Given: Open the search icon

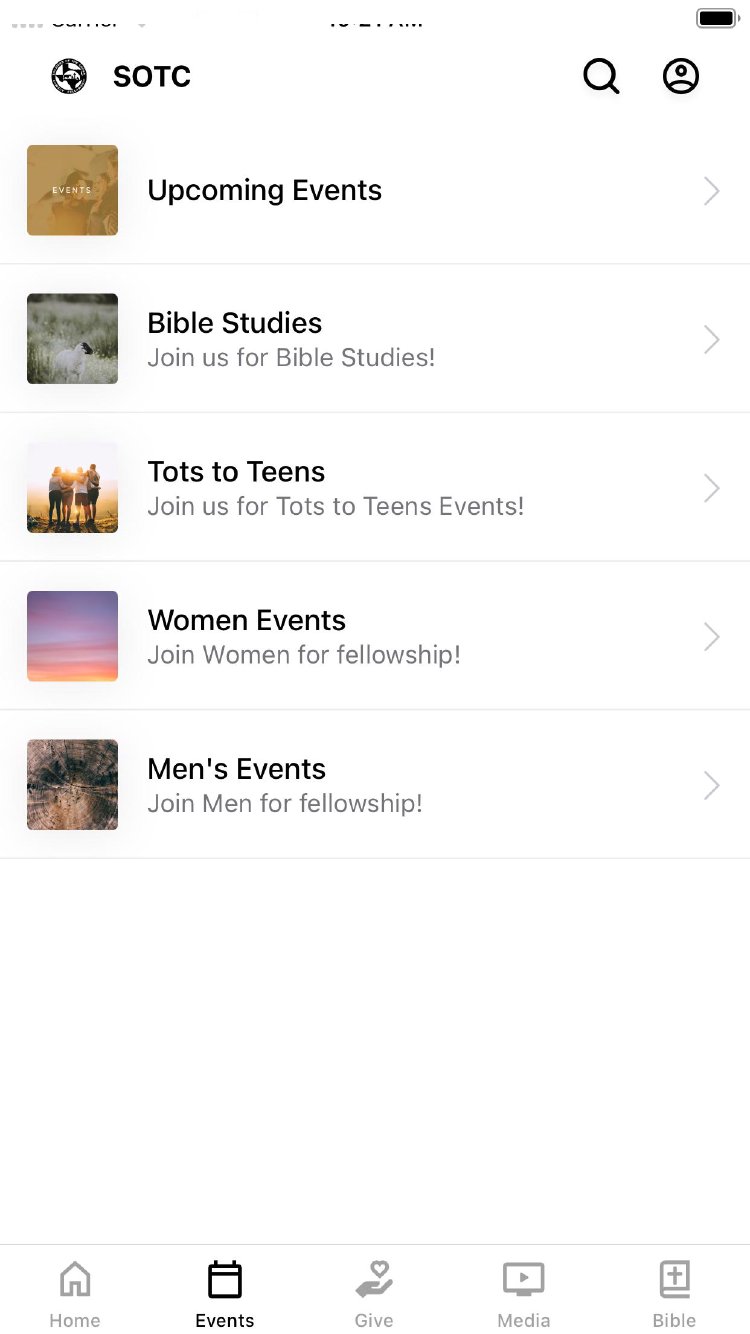Looking at the screenshot, I should (x=601, y=76).
